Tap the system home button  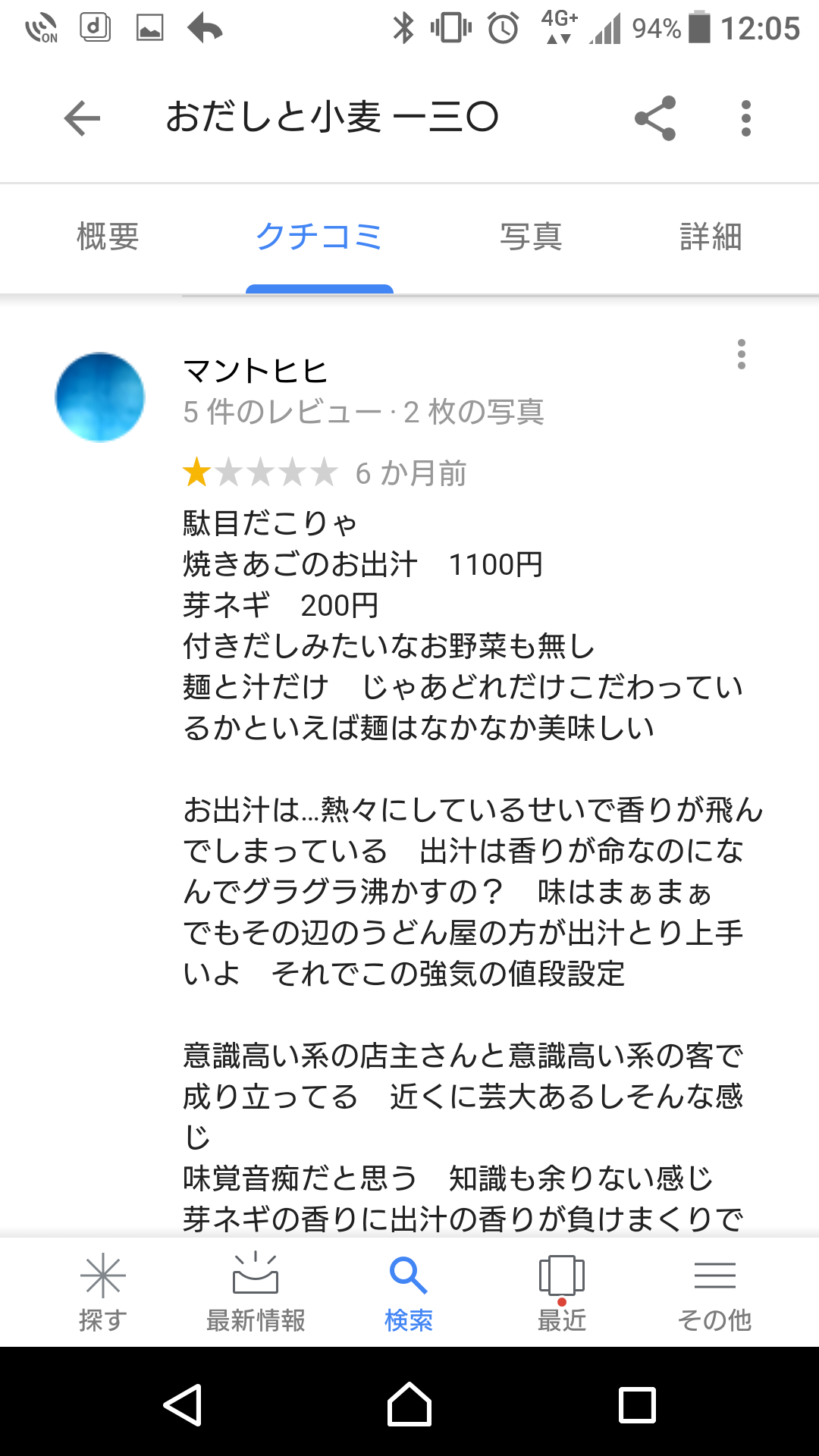click(x=409, y=1404)
